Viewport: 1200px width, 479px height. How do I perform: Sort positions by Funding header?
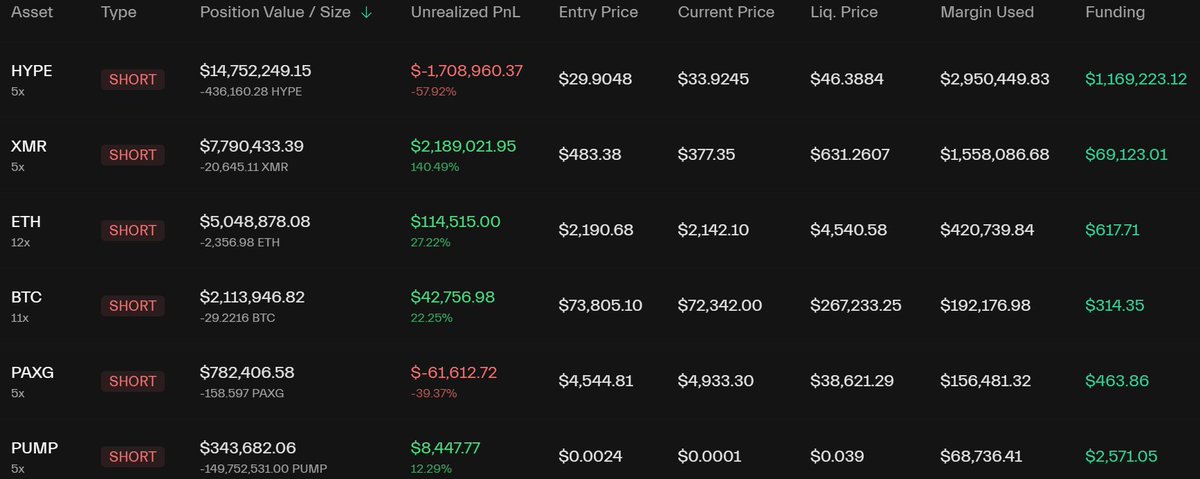coord(1115,13)
